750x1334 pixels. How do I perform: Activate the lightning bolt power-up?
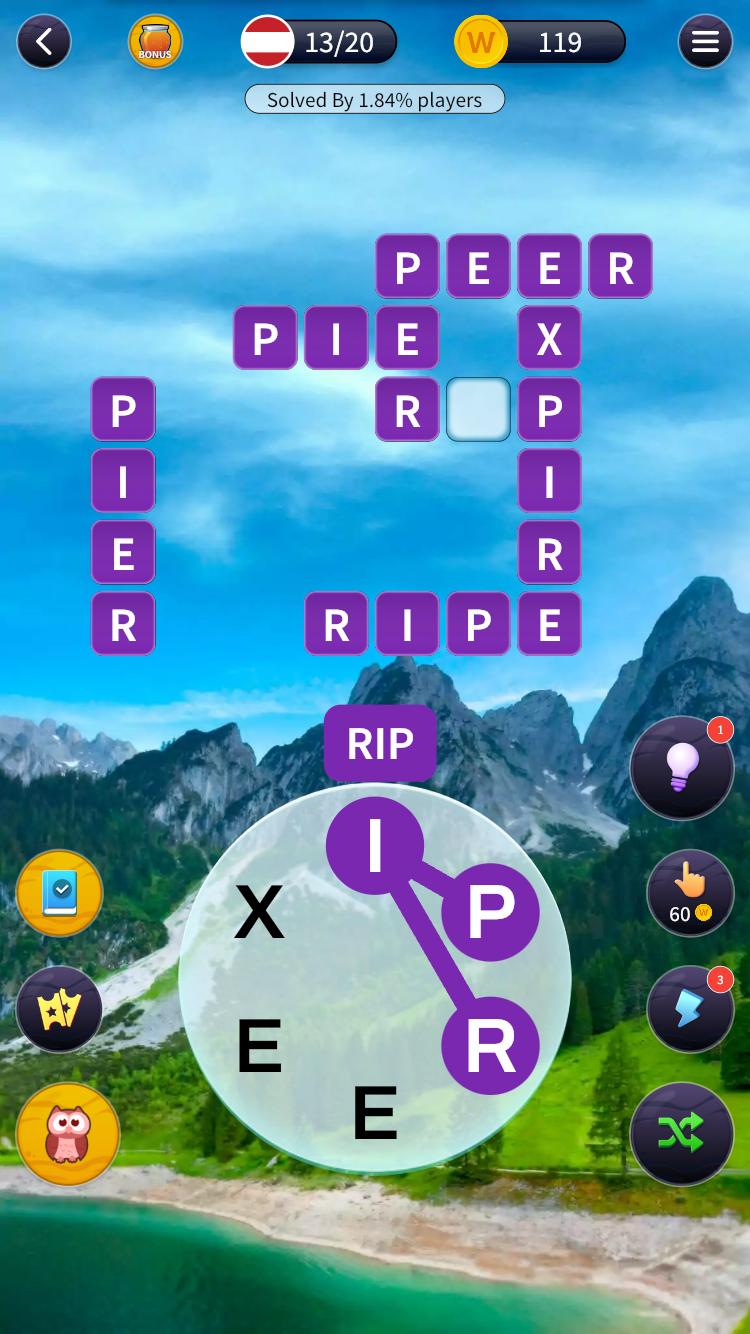690,1009
